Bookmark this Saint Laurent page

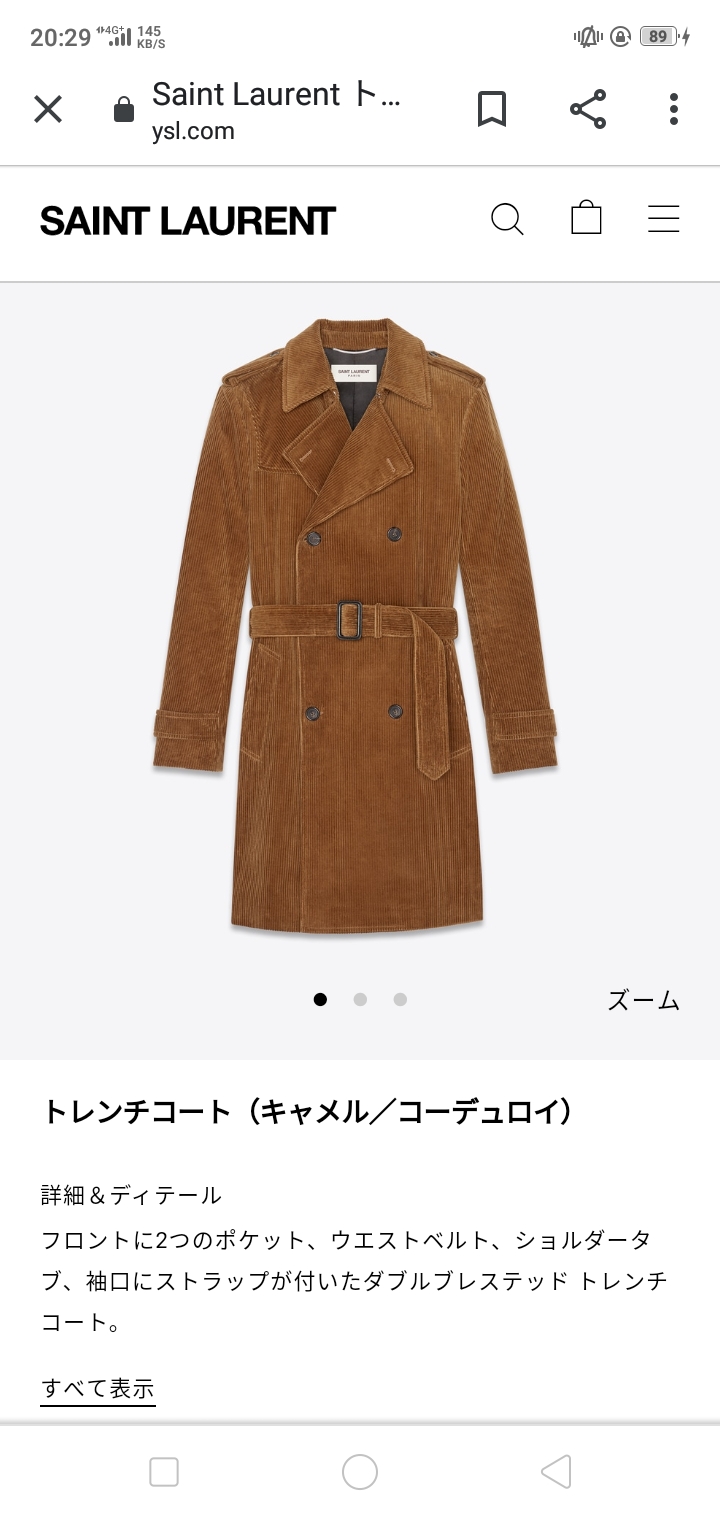(x=491, y=109)
